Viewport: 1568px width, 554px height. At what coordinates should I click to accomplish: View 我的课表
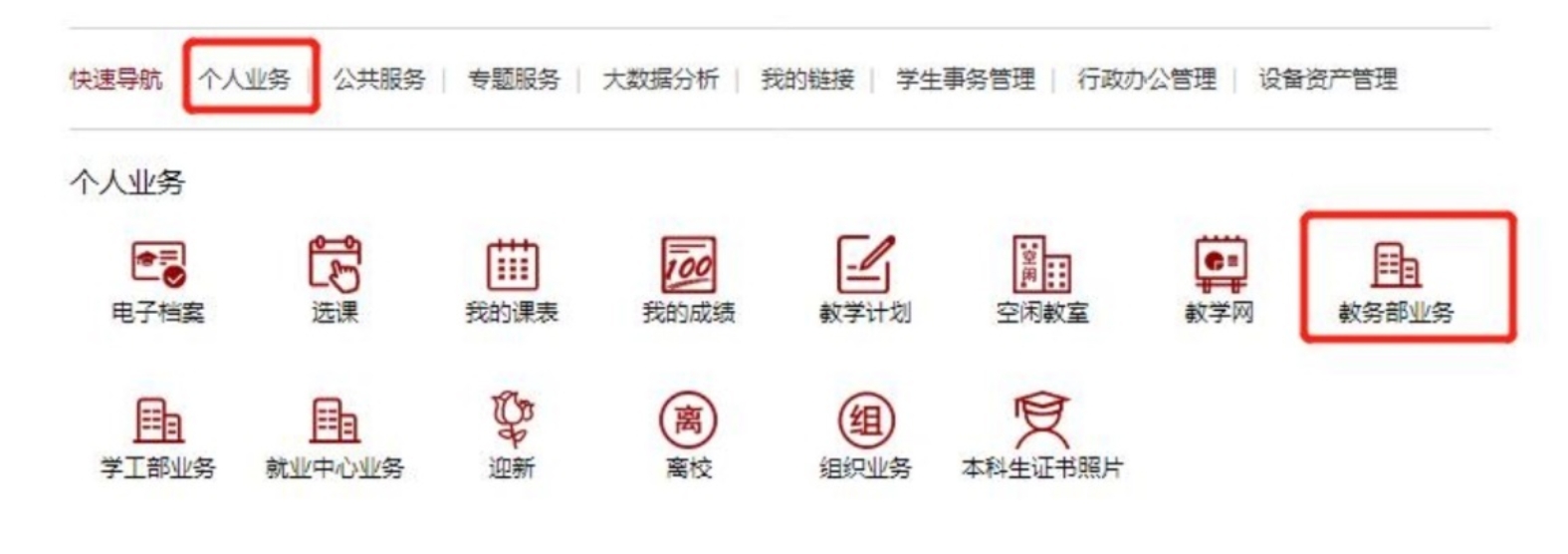pyautogui.click(x=512, y=279)
